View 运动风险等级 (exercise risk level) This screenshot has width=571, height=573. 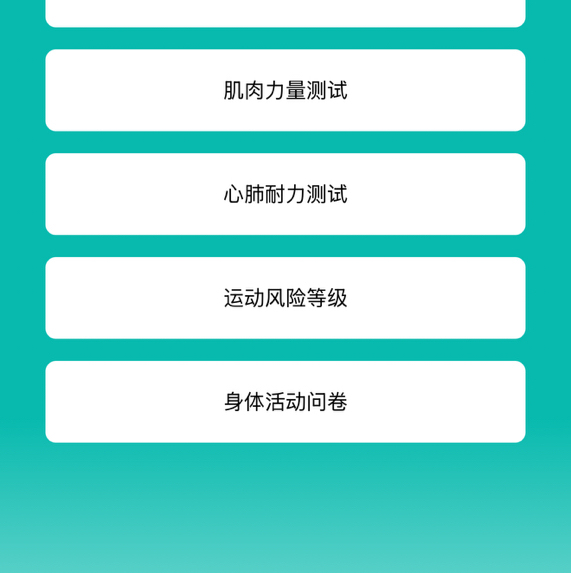pyautogui.click(x=285, y=298)
